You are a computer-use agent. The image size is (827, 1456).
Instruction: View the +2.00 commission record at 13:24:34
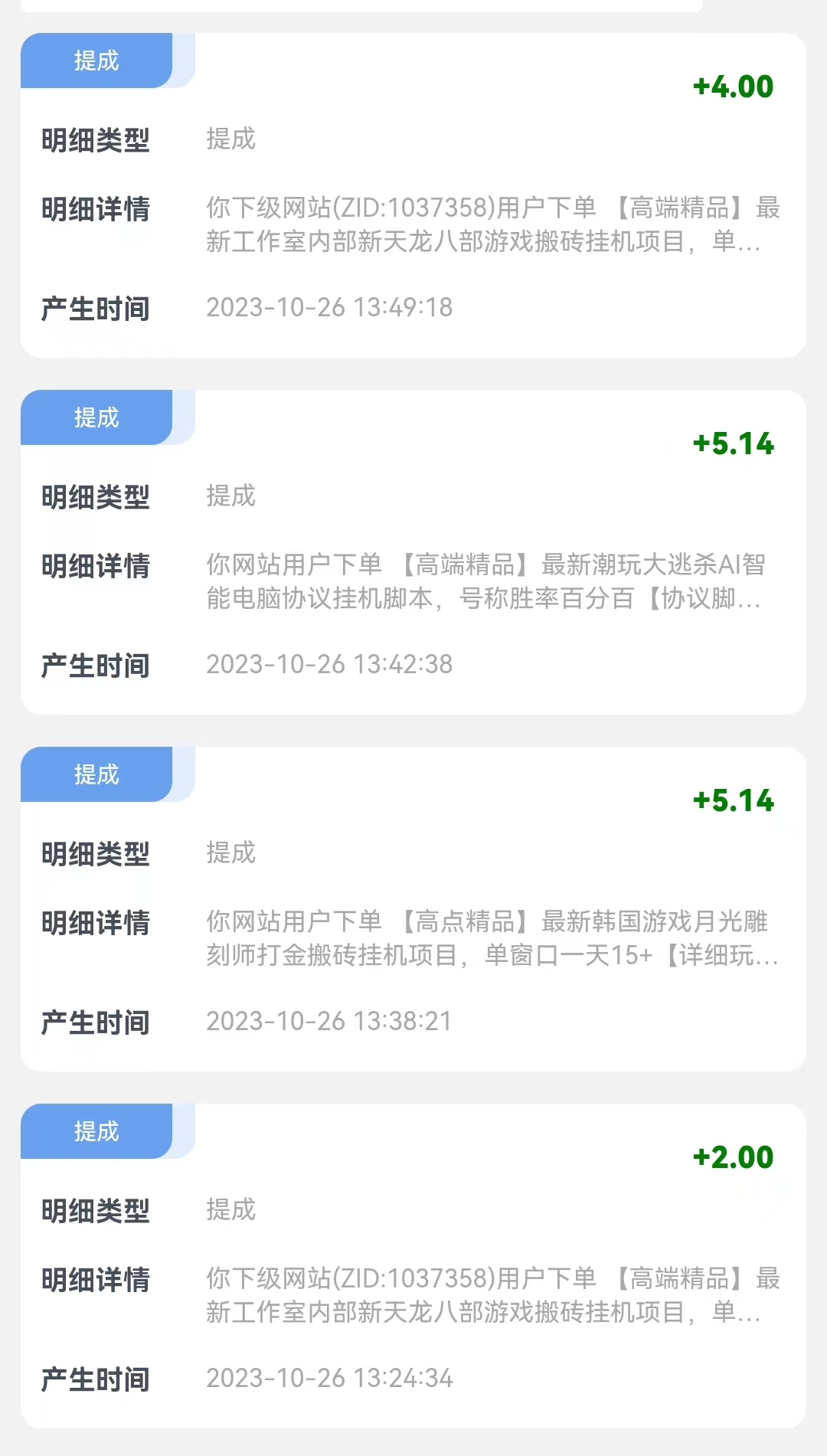(413, 1266)
